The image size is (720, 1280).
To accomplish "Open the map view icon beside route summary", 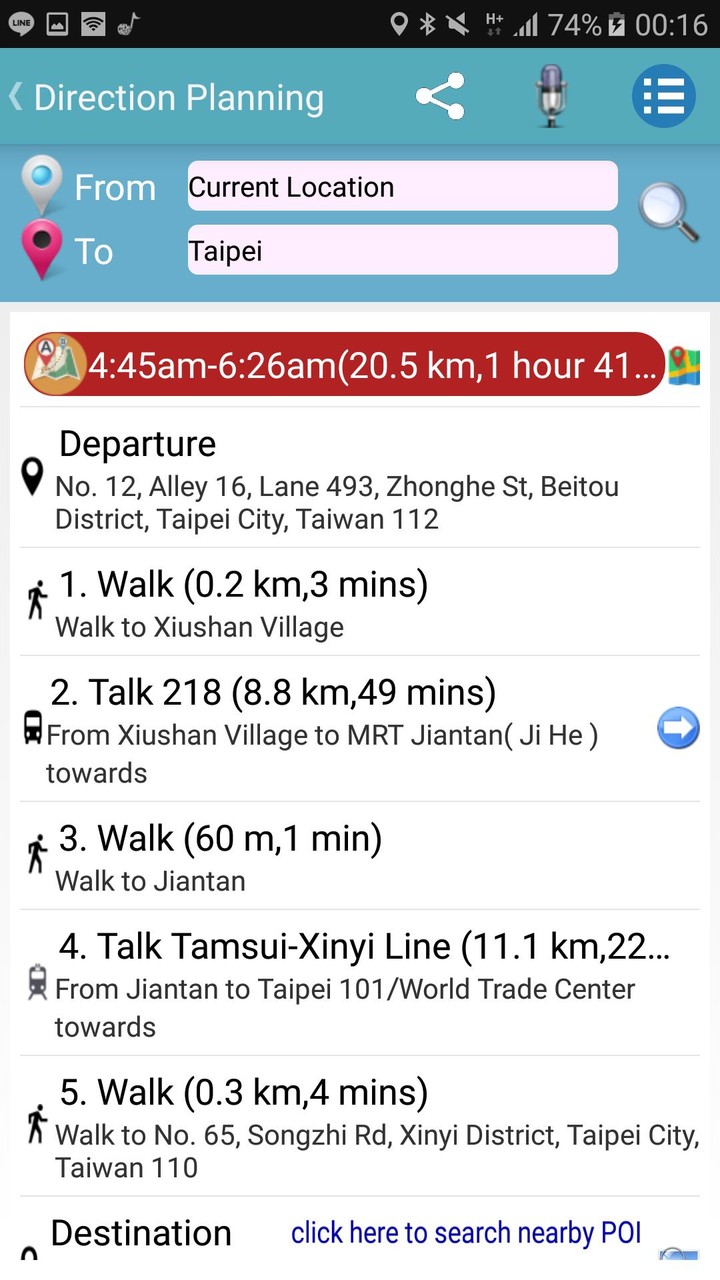I will coord(686,364).
